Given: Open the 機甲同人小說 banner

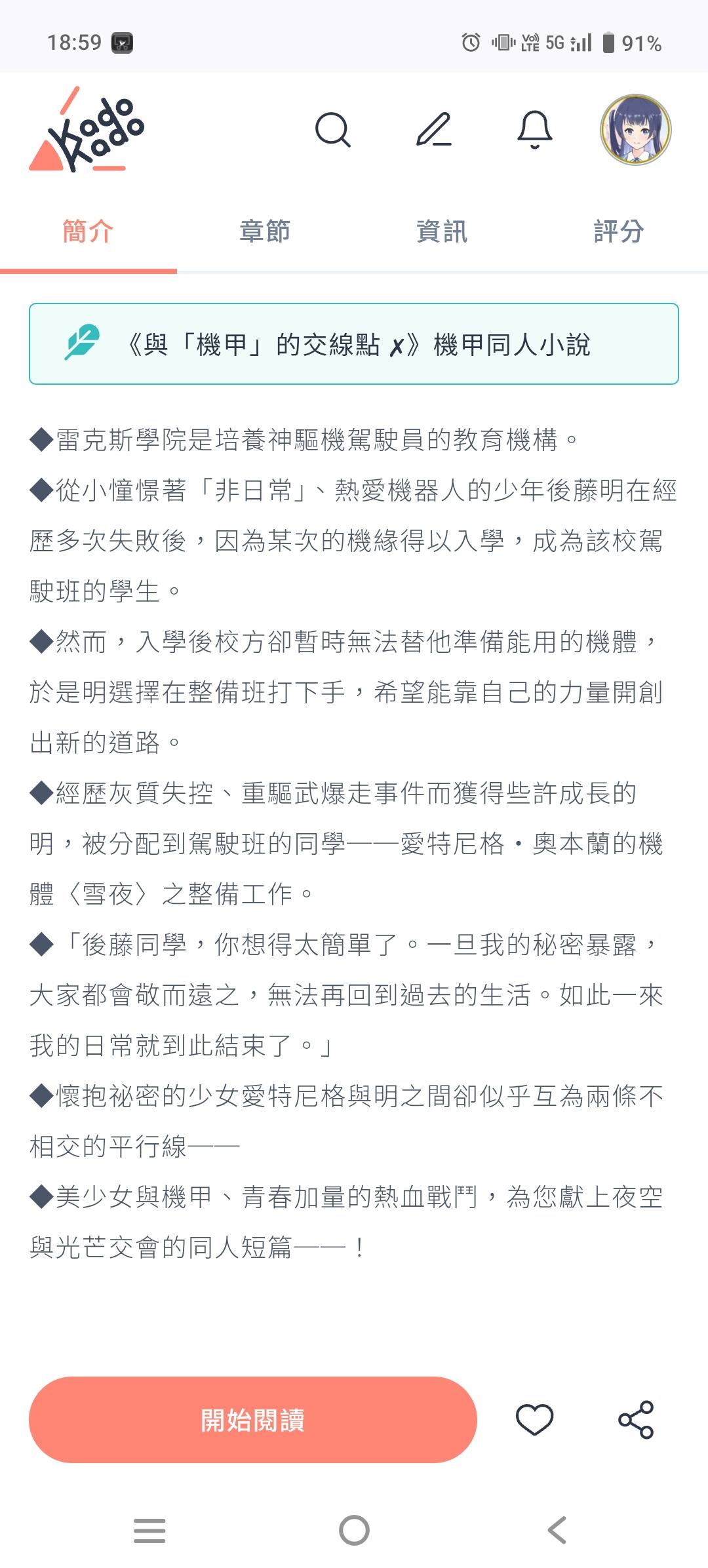Looking at the screenshot, I should (354, 344).
